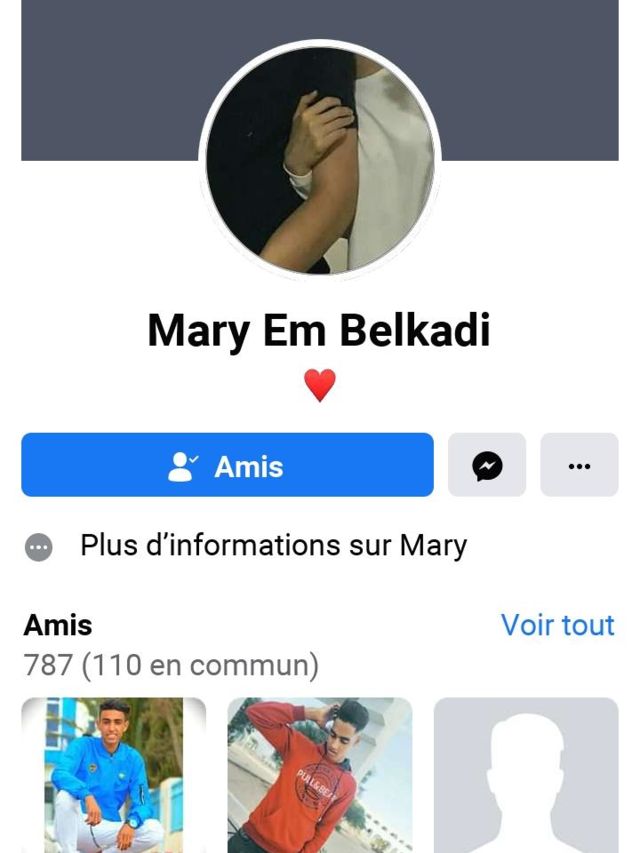Viewport: 640px width, 853px height.
Task: Open Plus d'informations sur Mary
Action: [x=273, y=546]
